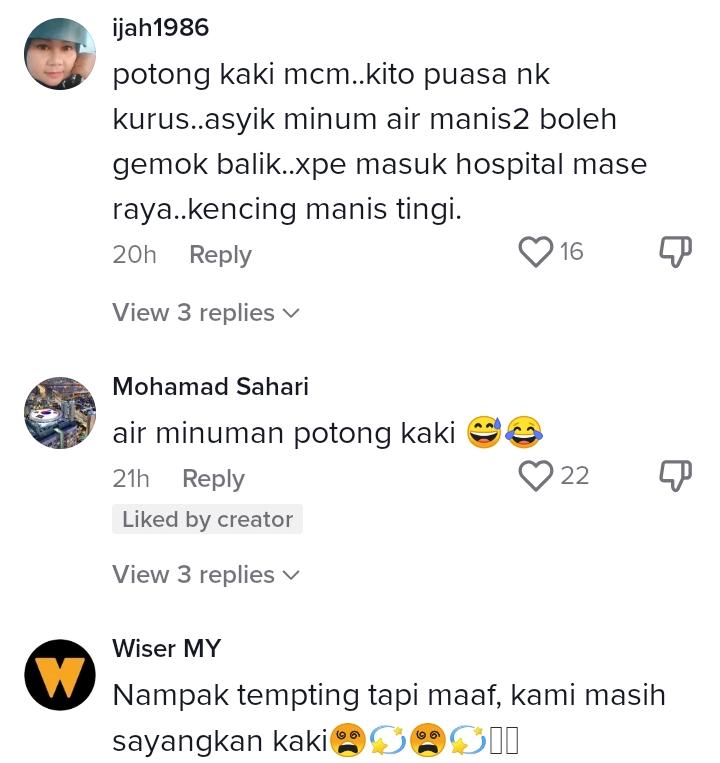Open Wiser MY's profile avatar
720x763 pixels.
59,675
